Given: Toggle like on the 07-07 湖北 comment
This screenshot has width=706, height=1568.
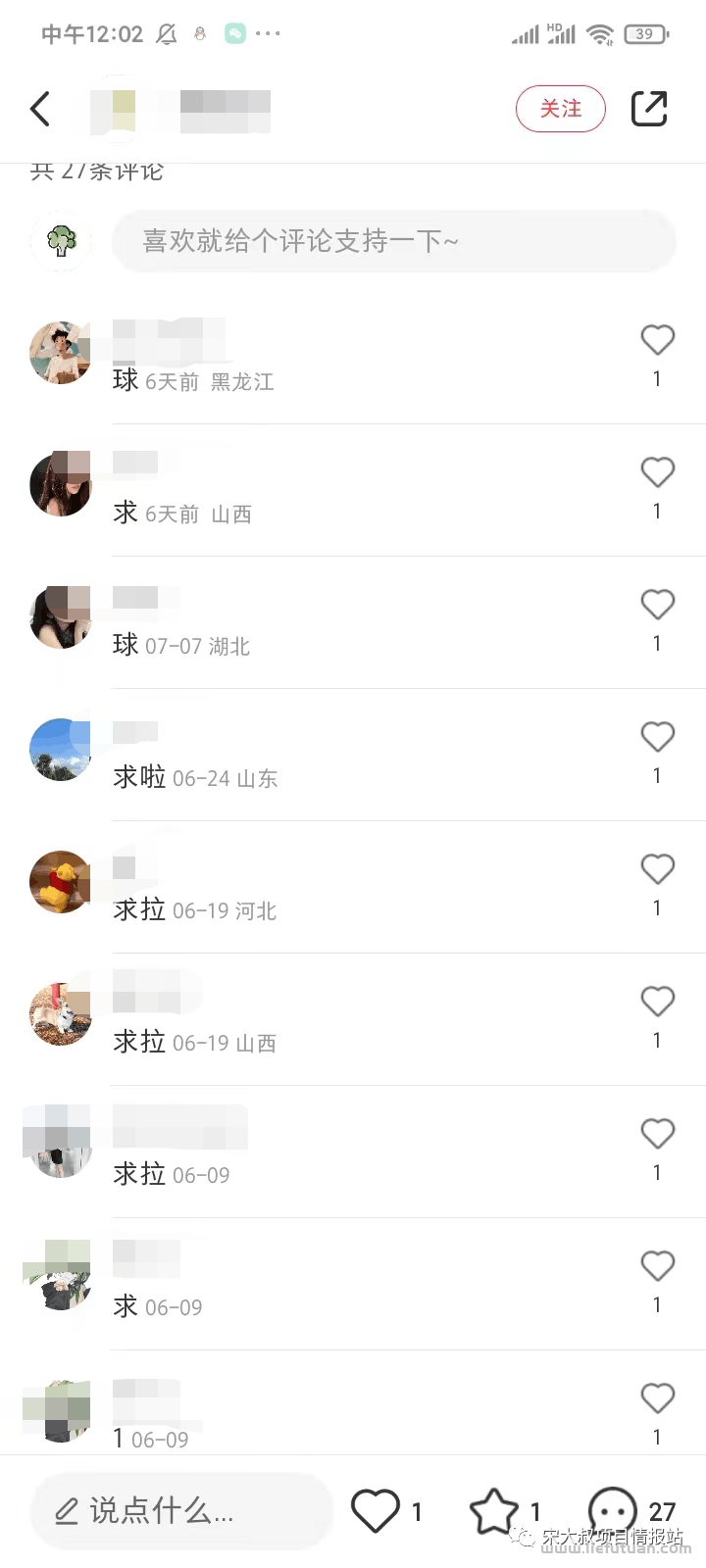Looking at the screenshot, I should (x=657, y=604).
